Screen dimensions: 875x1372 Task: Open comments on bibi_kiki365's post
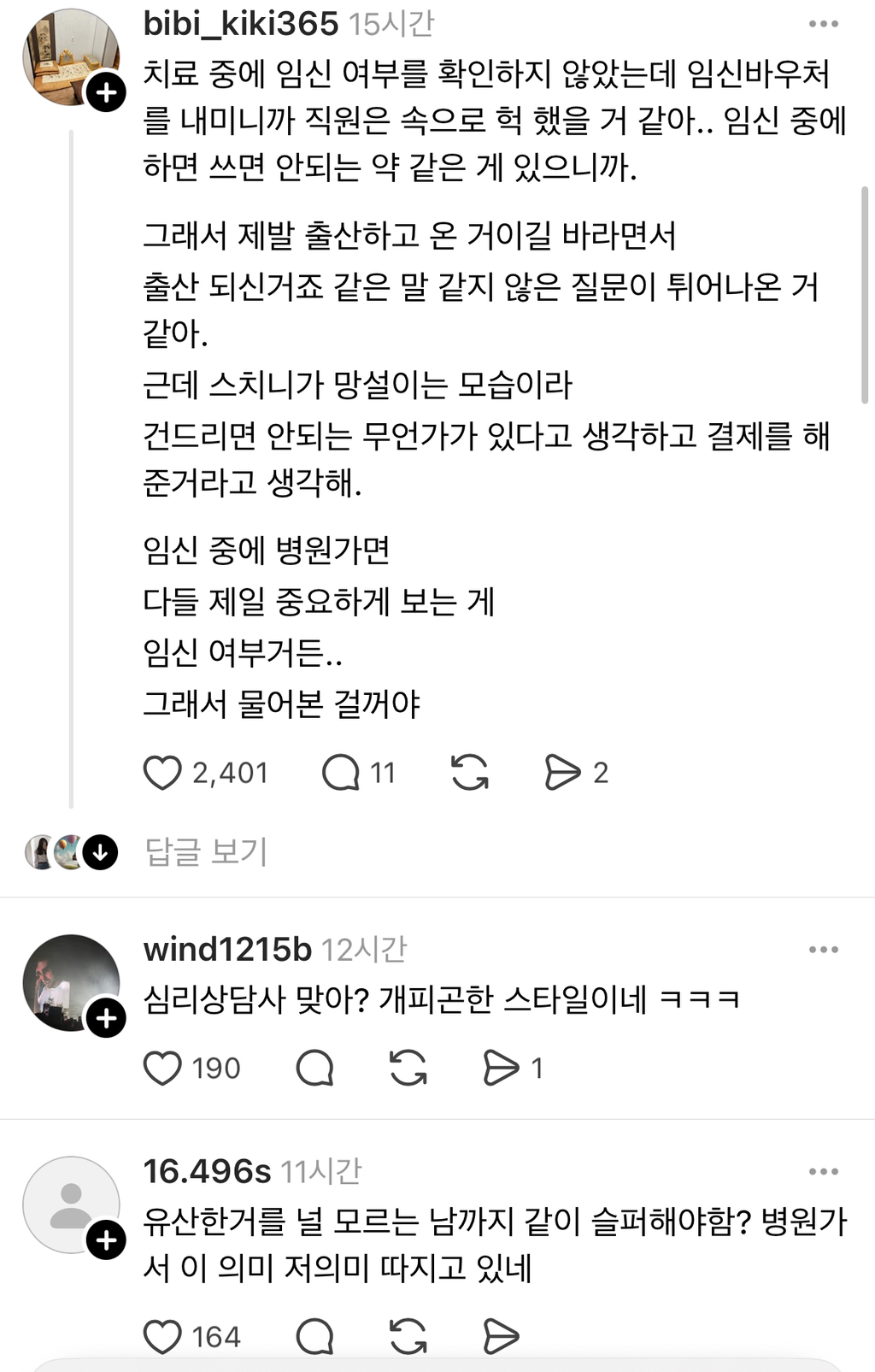340,773
